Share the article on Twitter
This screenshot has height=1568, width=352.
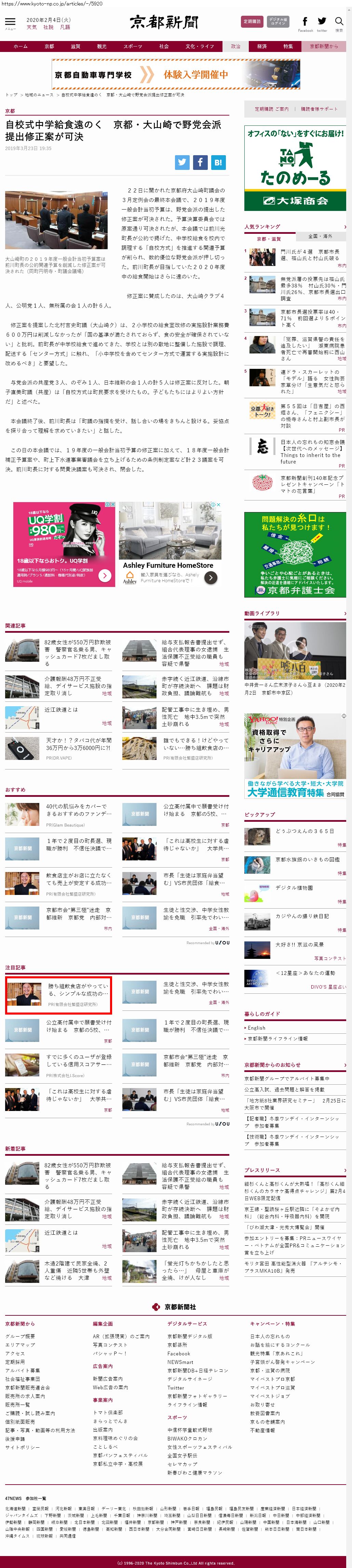pyautogui.click(x=182, y=162)
